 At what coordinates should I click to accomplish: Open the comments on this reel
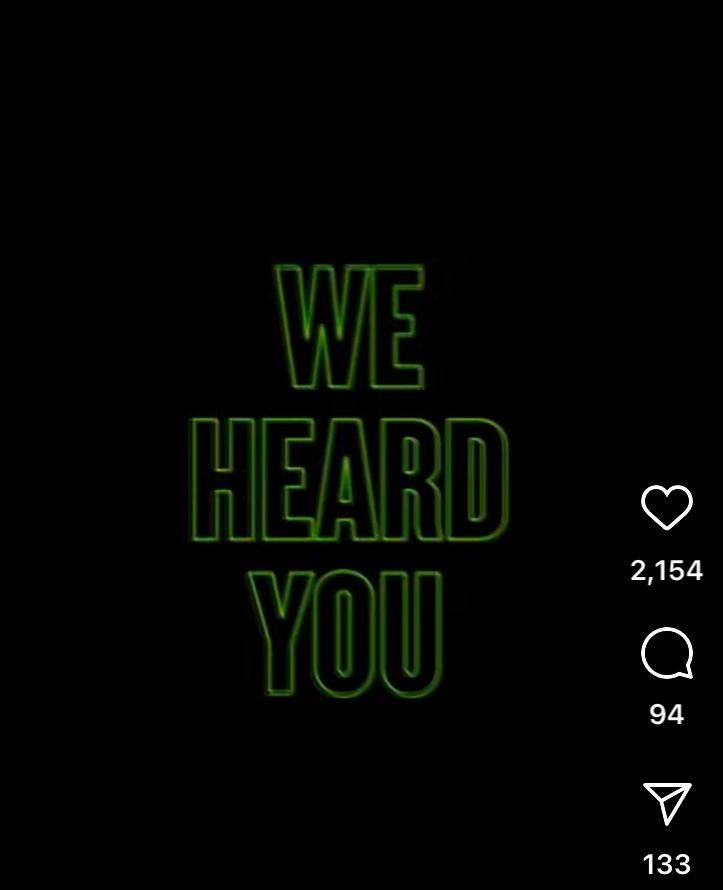pyautogui.click(x=666, y=654)
